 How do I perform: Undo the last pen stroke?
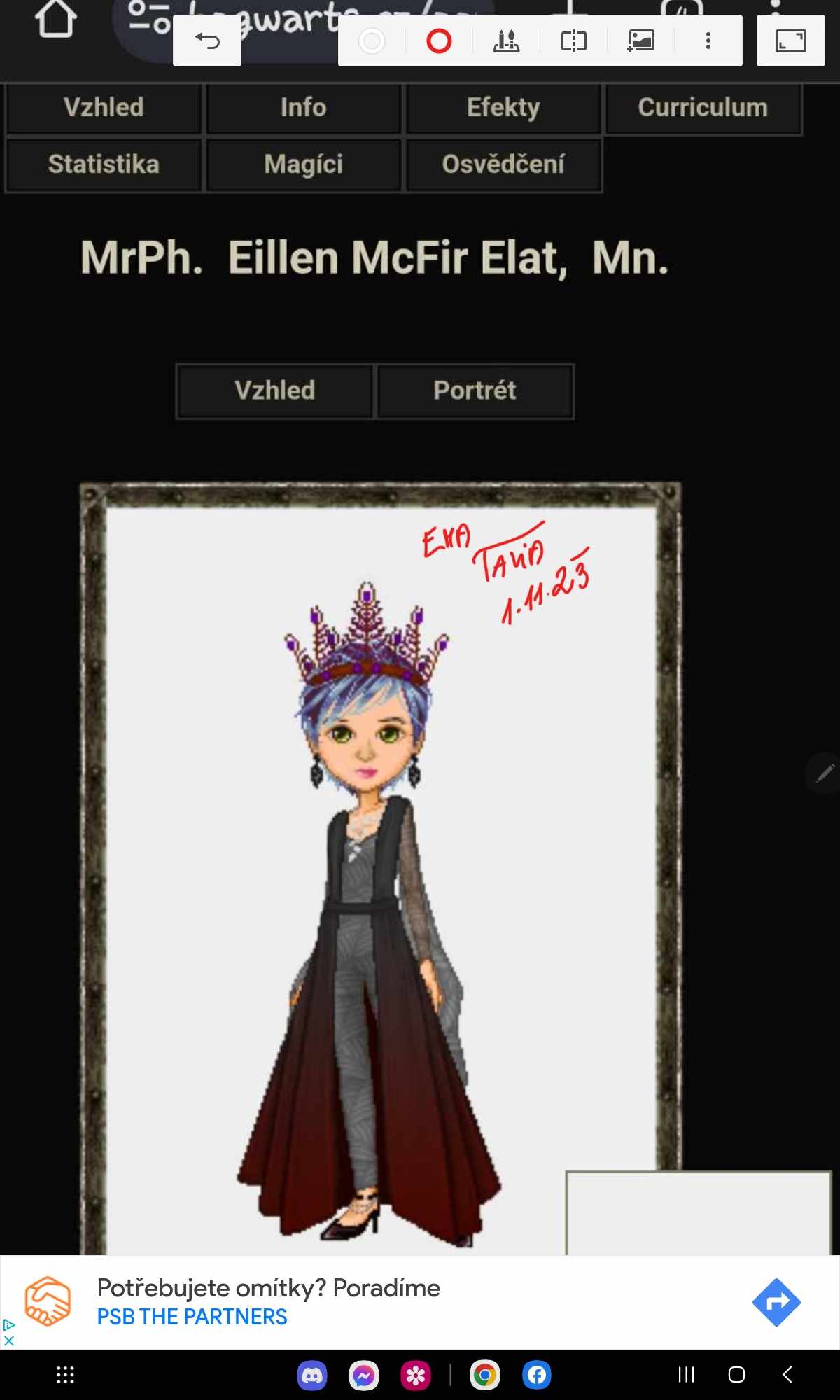point(207,41)
